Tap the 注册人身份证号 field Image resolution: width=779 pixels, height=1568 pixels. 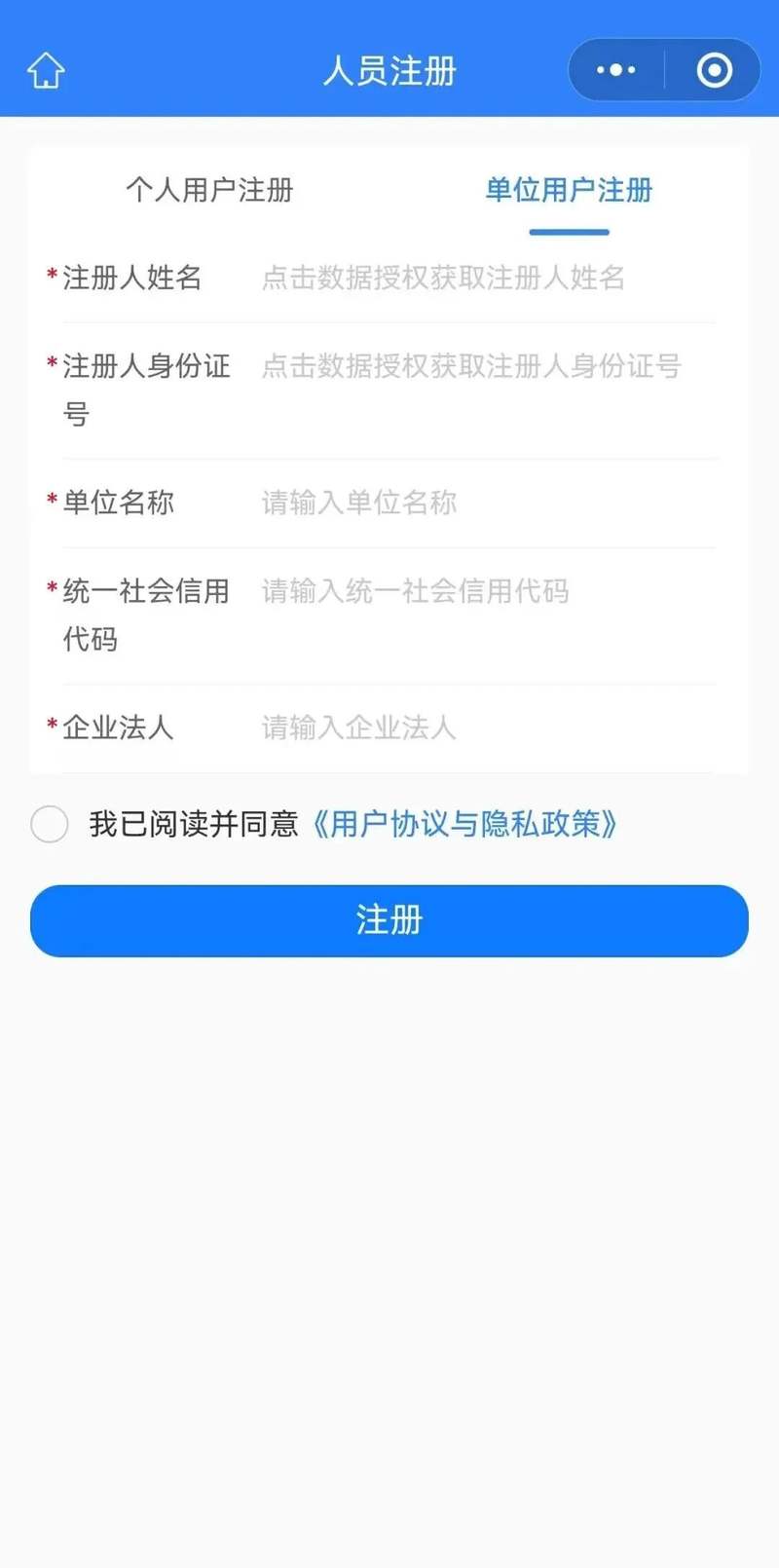(471, 367)
